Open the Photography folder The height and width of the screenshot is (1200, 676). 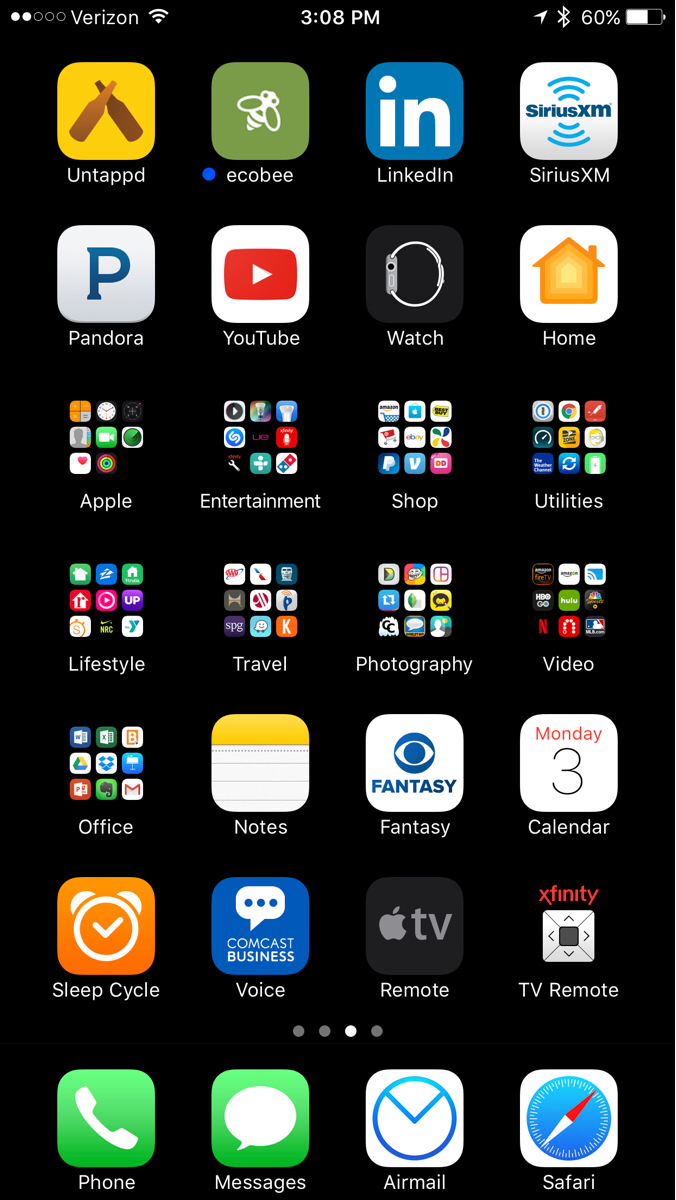point(414,600)
